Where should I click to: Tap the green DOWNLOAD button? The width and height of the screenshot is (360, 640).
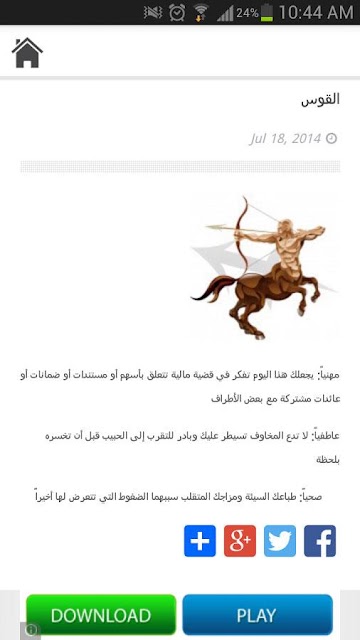coord(101,615)
